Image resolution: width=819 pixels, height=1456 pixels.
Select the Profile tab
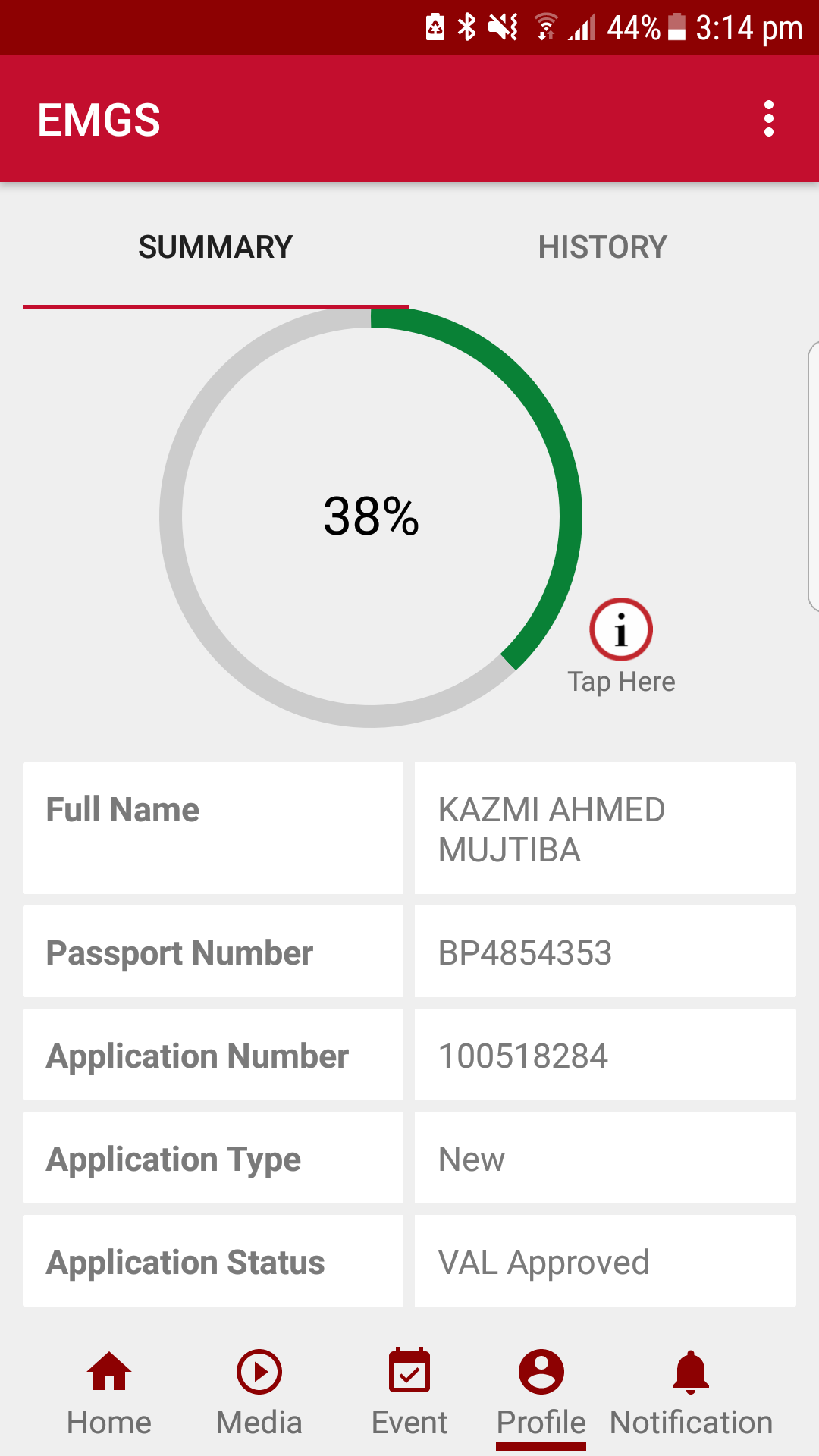click(x=541, y=1394)
